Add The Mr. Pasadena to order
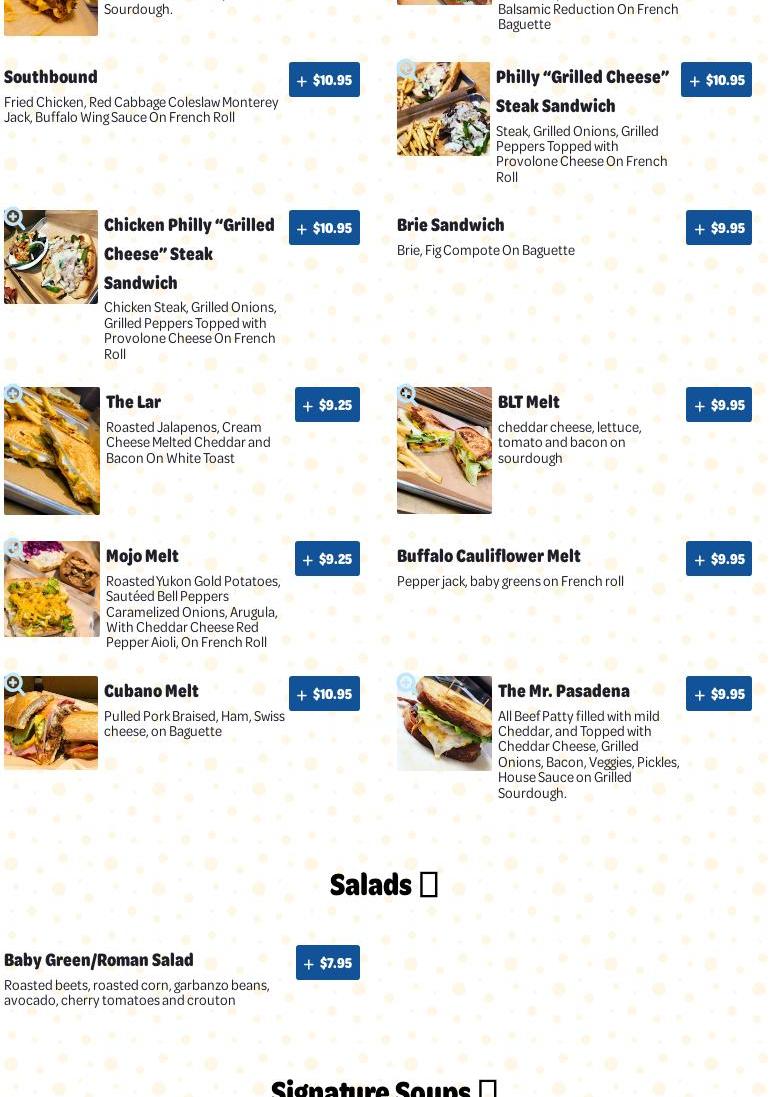Viewport: 770px width, 1097px height. coord(718,694)
